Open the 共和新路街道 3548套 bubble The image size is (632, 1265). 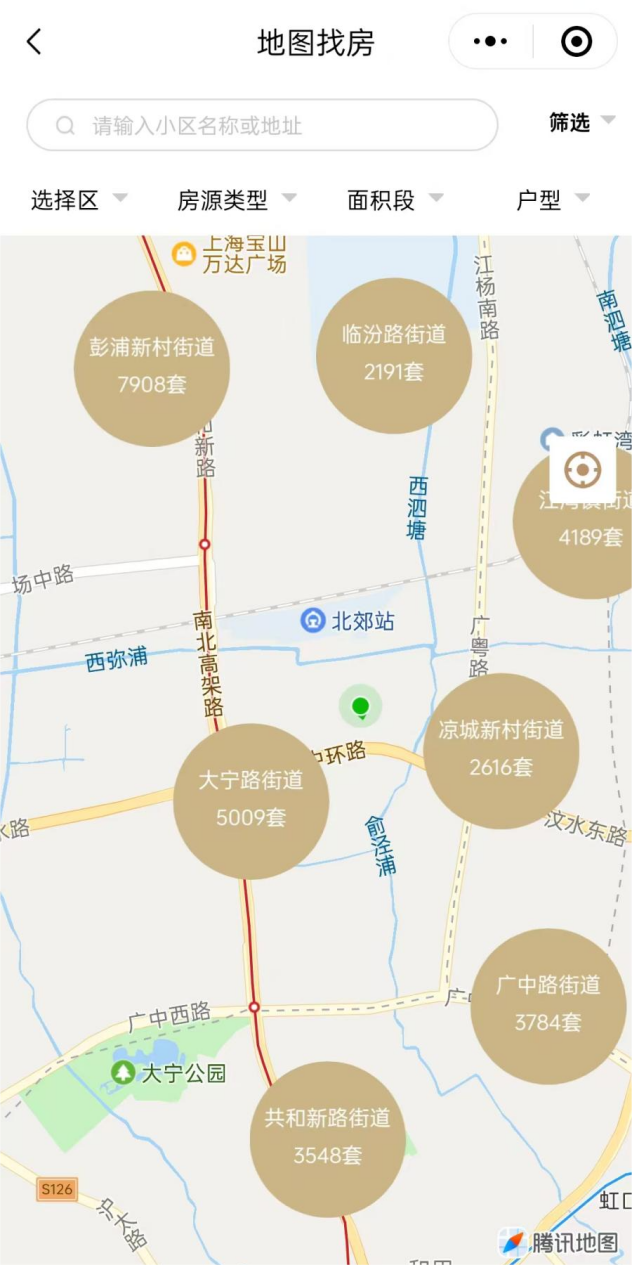327,1138
